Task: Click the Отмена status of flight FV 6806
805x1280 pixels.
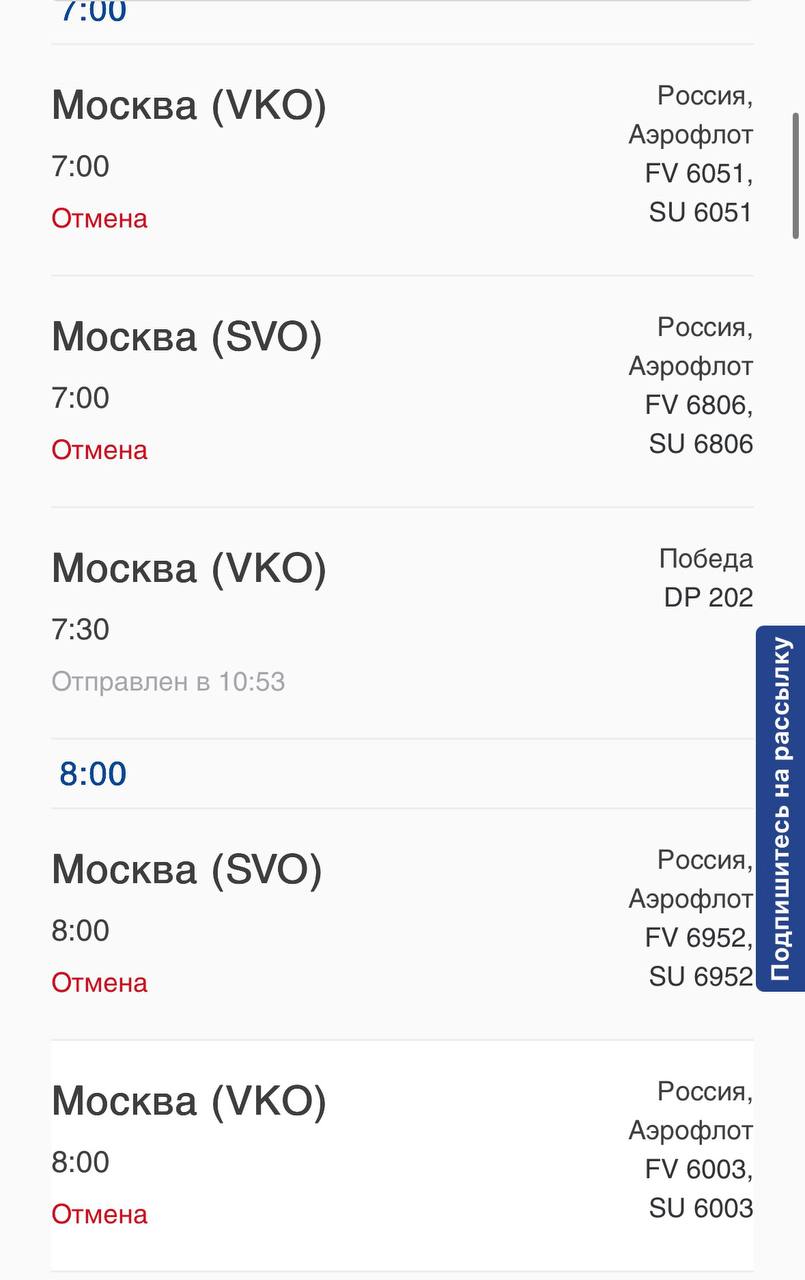Action: [98, 450]
